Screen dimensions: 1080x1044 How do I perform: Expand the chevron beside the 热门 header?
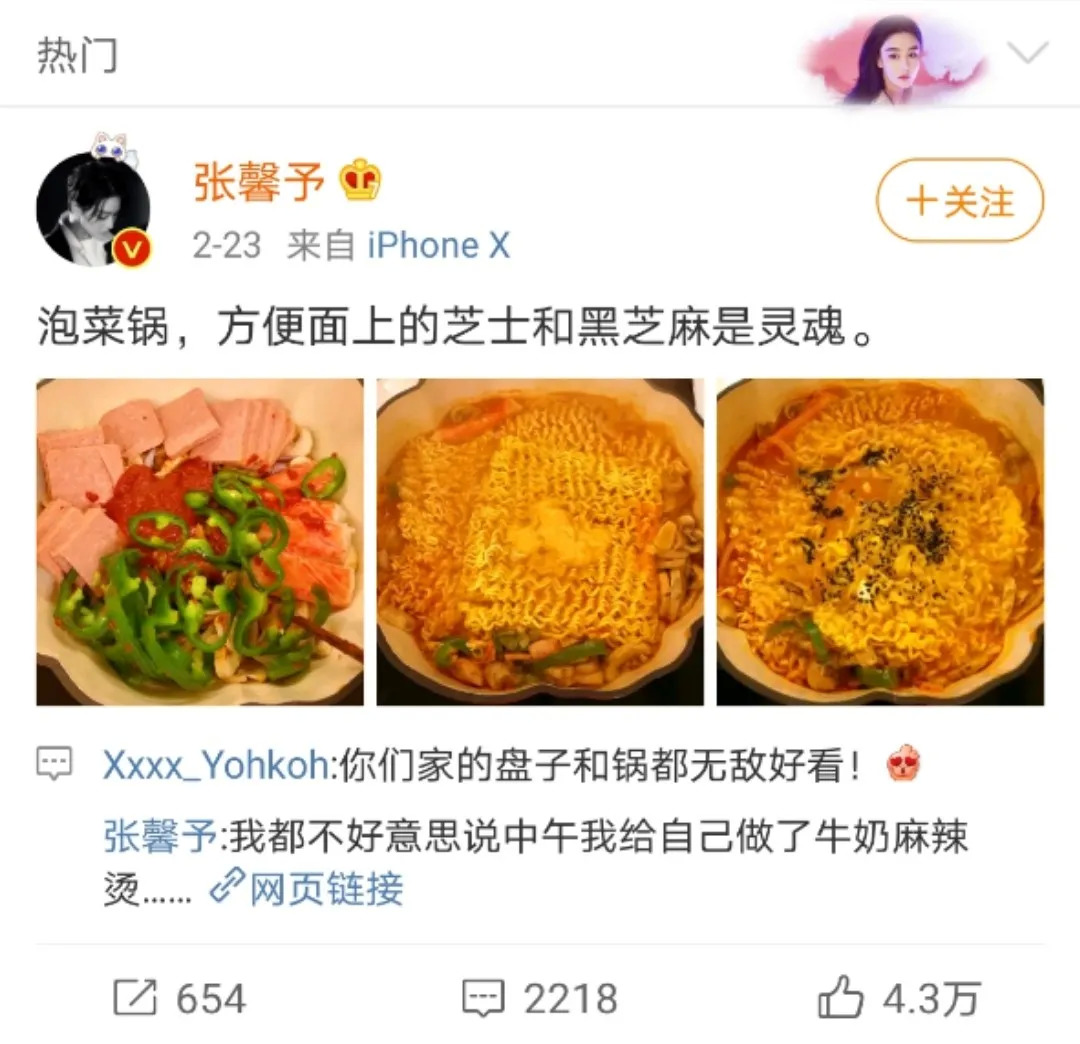click(x=1029, y=53)
